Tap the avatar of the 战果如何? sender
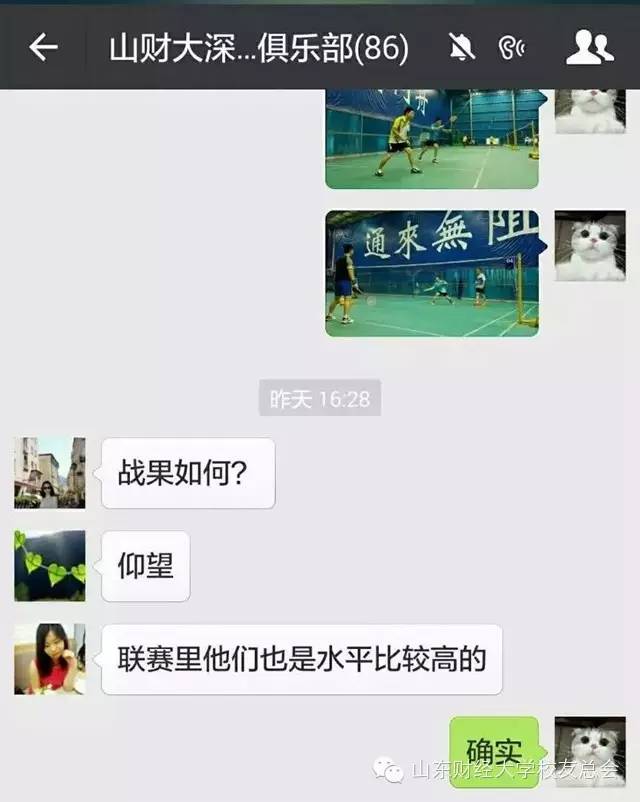 (50, 473)
